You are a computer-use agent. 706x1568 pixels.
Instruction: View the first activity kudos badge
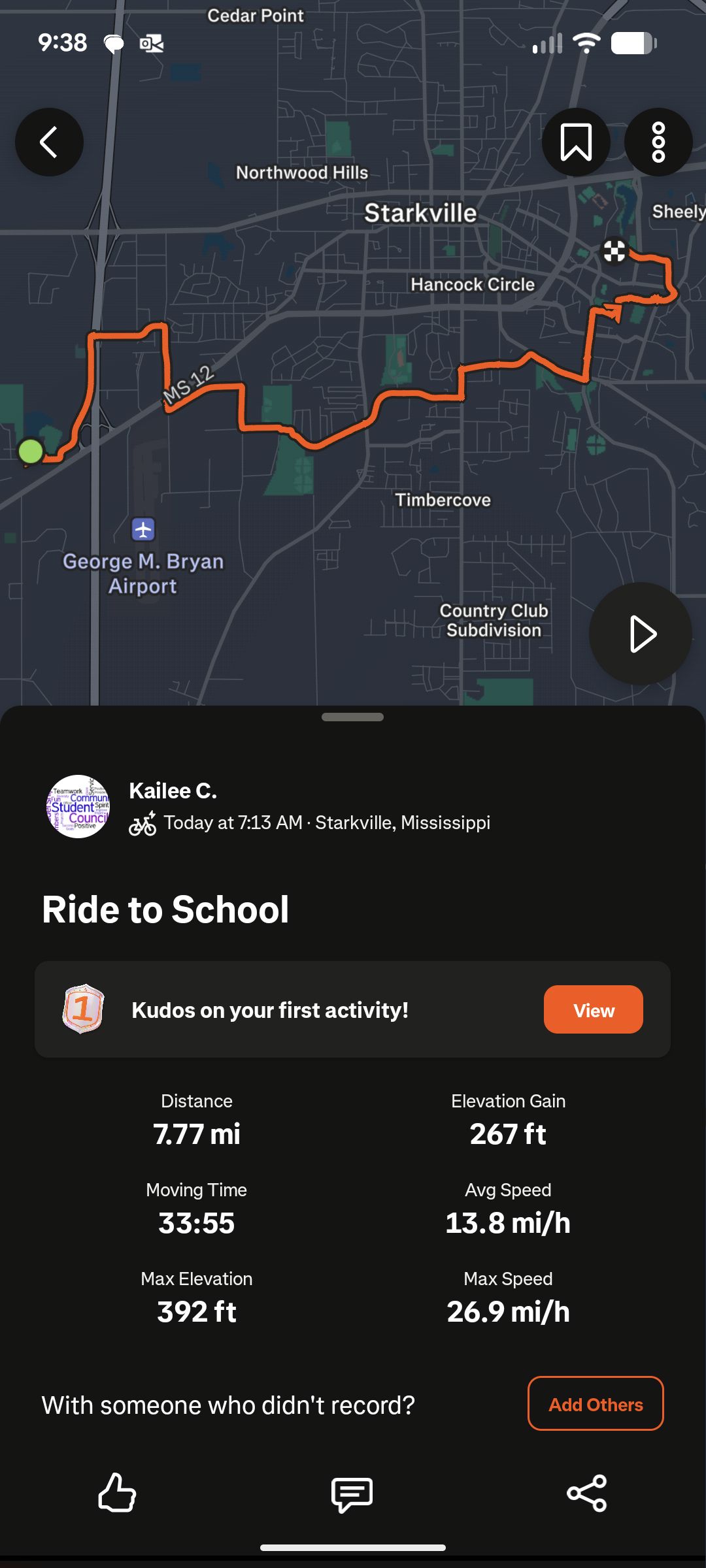tap(593, 1009)
